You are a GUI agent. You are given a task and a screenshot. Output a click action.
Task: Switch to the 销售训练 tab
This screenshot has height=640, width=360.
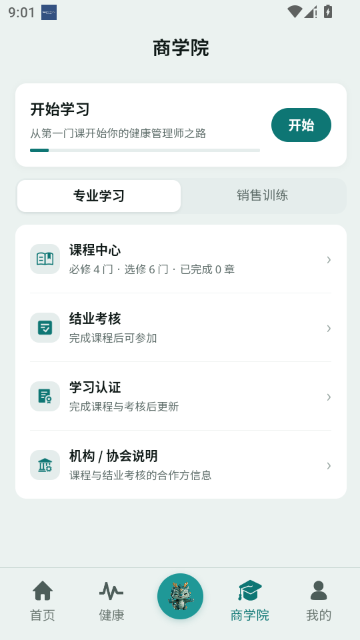click(x=262, y=196)
